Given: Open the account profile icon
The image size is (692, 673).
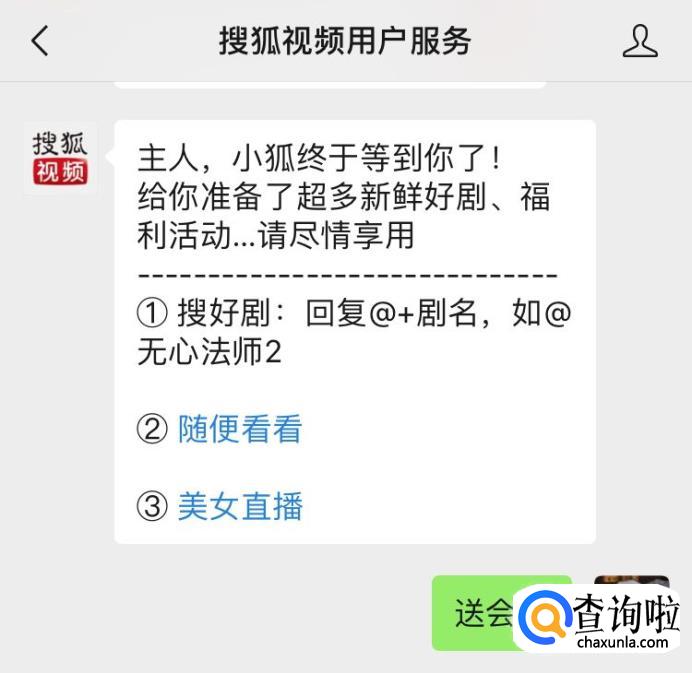Looking at the screenshot, I should pyautogui.click(x=640, y=41).
